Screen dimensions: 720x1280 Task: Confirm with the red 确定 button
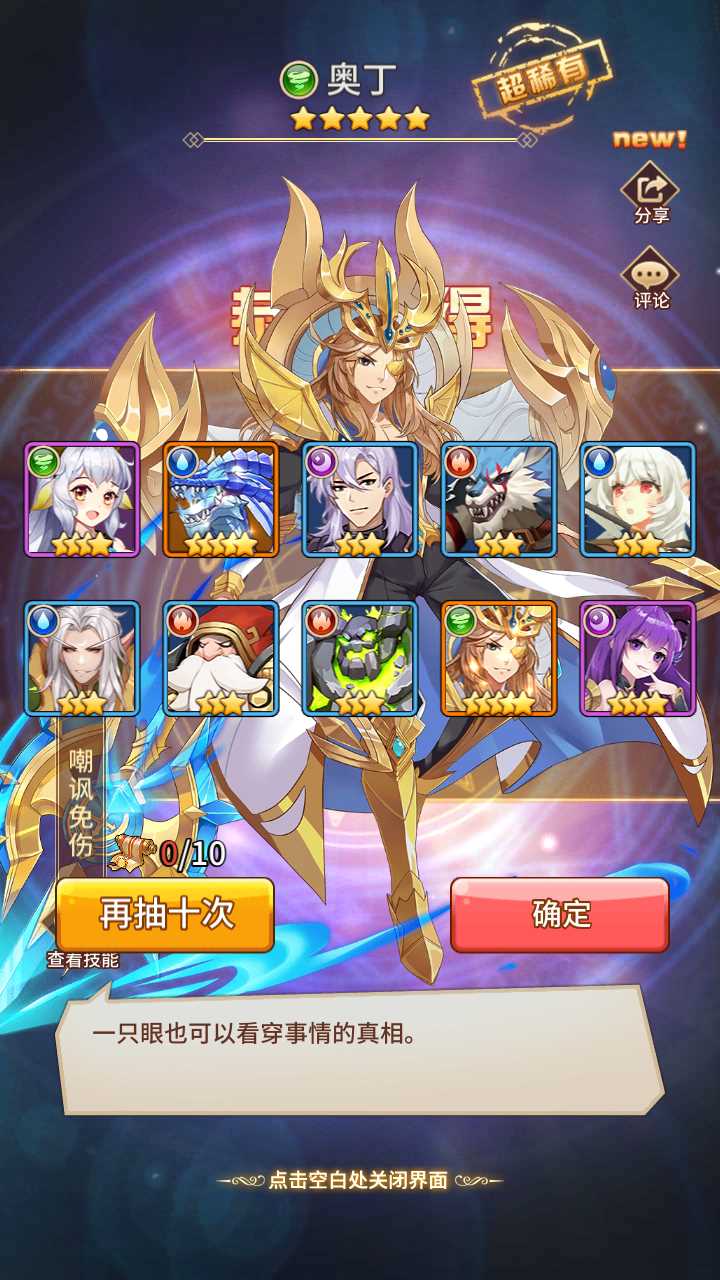click(560, 914)
